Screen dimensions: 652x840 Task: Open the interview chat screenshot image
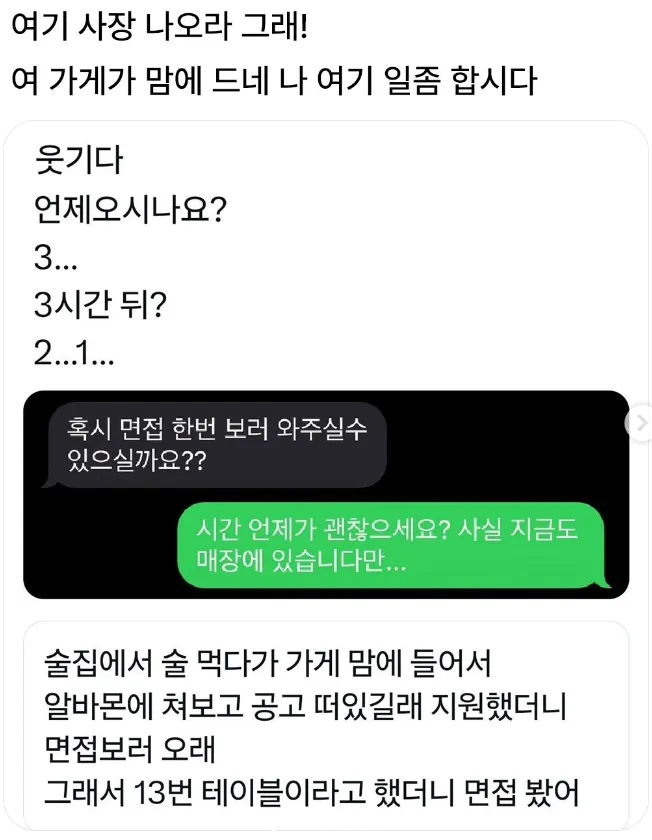tap(325, 494)
